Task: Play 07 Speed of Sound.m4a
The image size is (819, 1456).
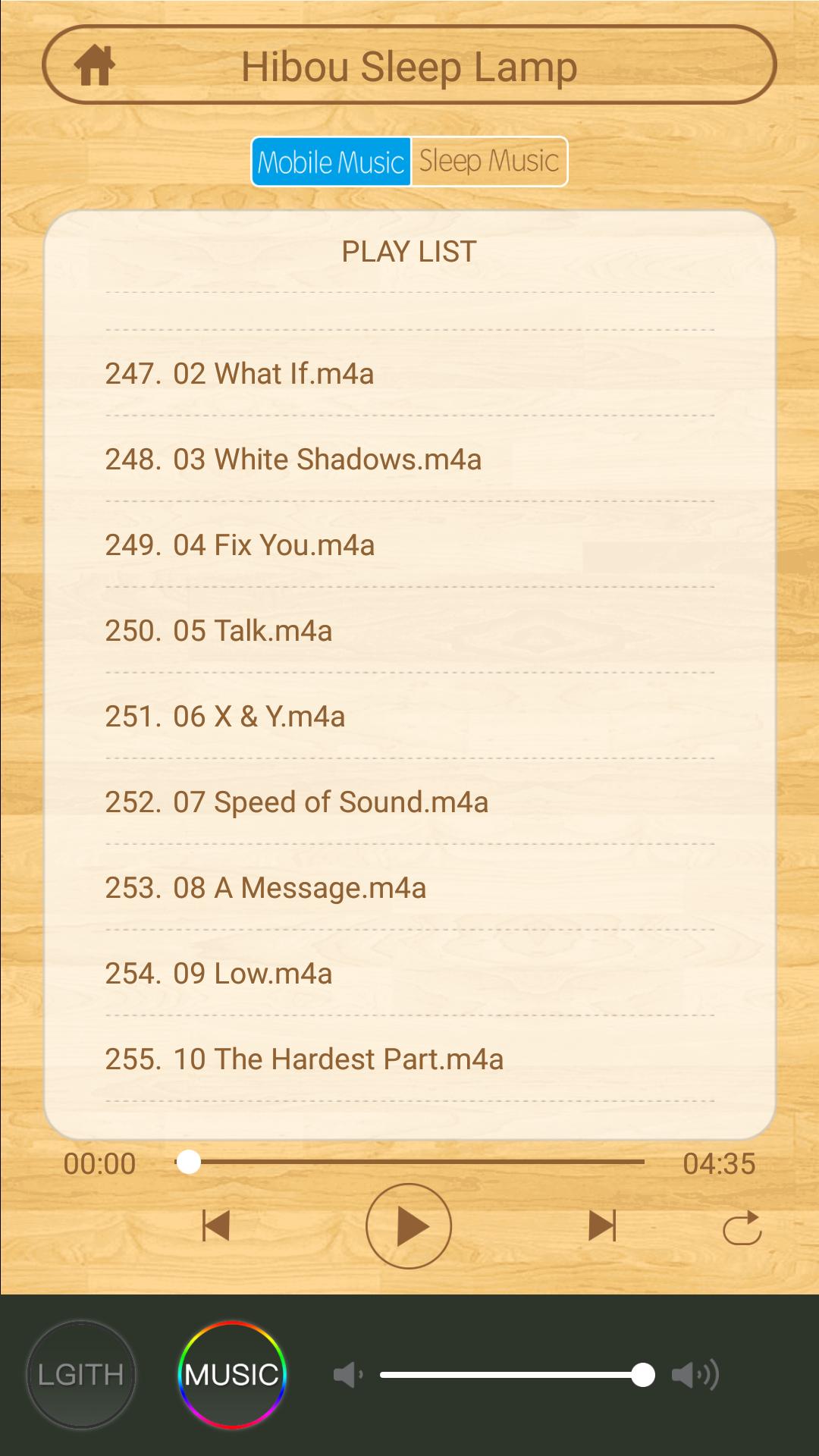Action: pyautogui.click(x=297, y=802)
